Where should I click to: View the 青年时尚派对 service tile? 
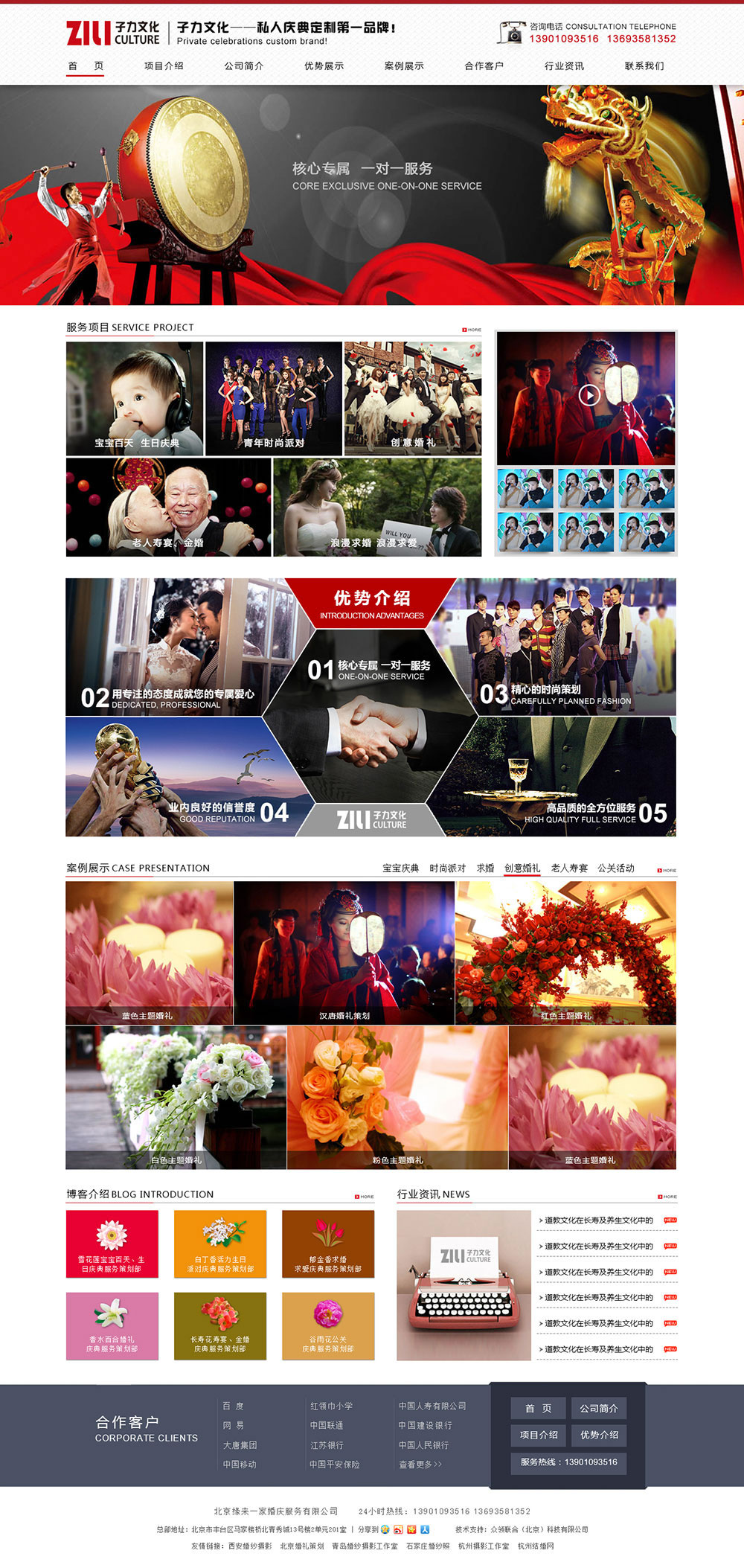coord(273,399)
